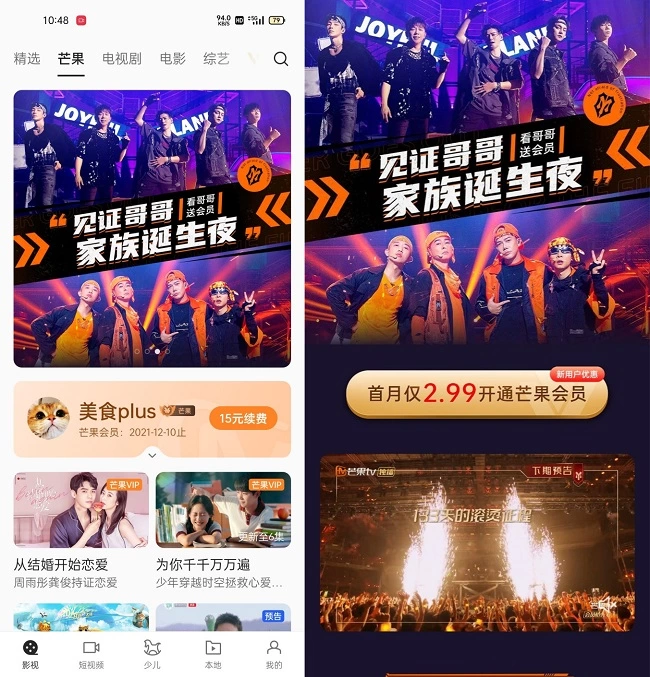Open the 见证哥哥家族诞生夜 banner
The image size is (650, 677).
click(x=152, y=229)
